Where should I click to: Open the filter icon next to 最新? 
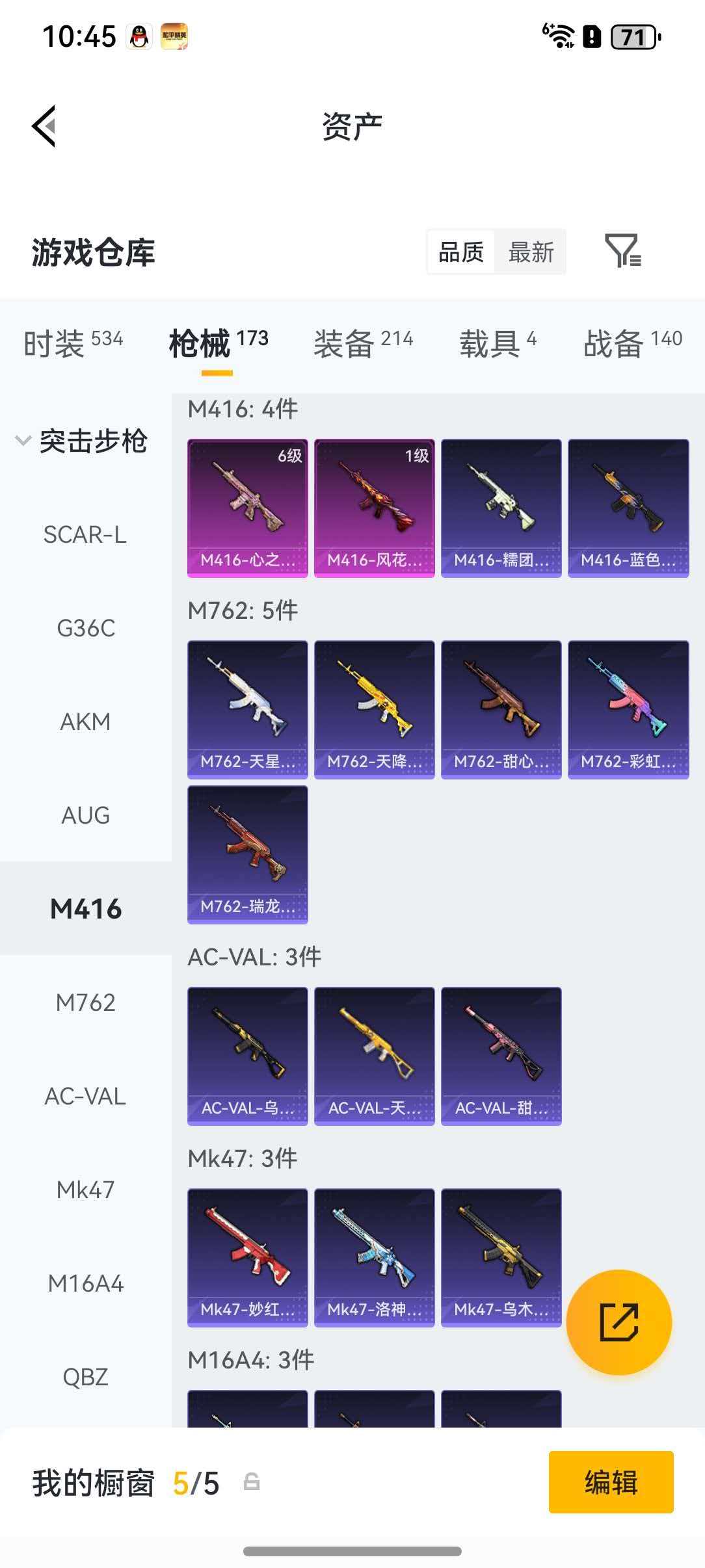pyautogui.click(x=622, y=251)
